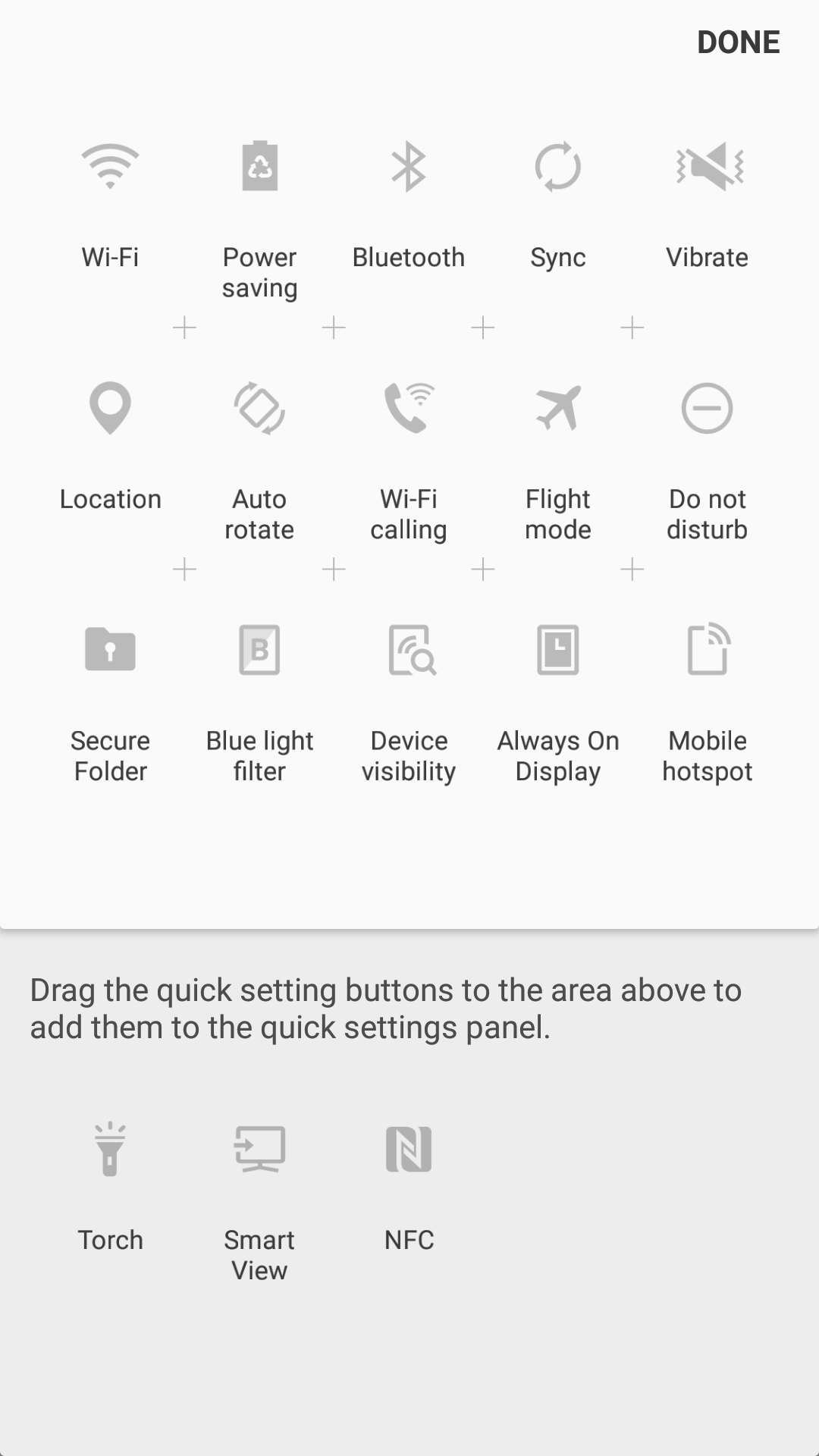819x1456 pixels.
Task: Tap DONE to finish editing
Action: click(738, 42)
